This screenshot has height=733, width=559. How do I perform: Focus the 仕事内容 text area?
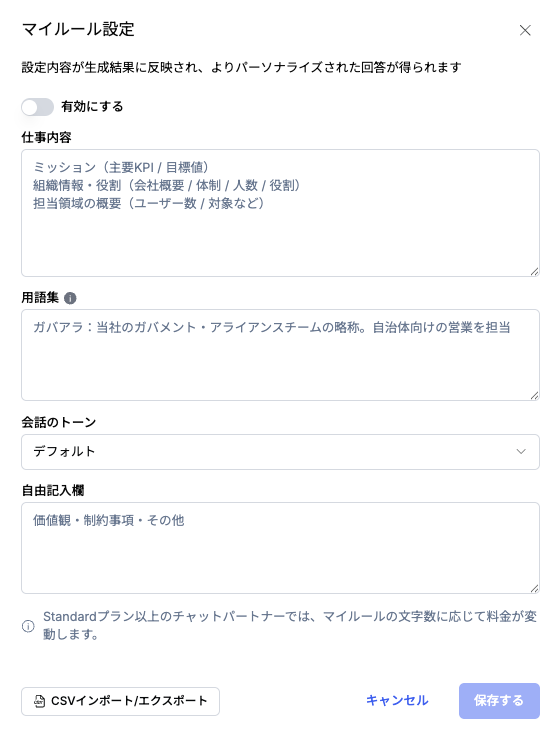pos(280,213)
